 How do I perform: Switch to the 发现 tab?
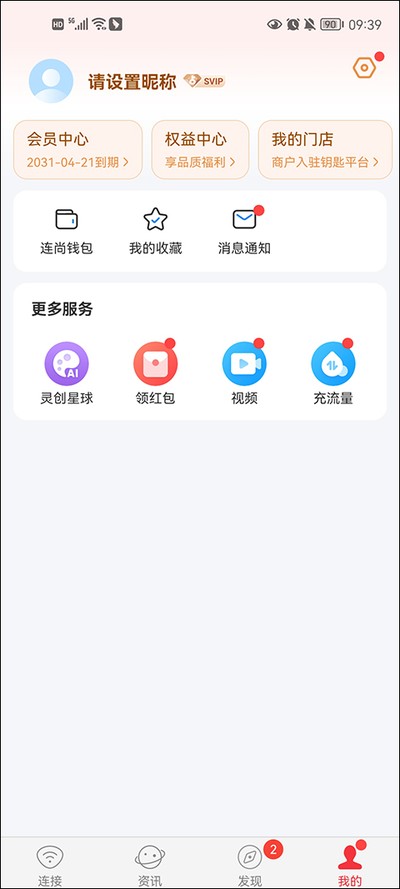(x=250, y=865)
